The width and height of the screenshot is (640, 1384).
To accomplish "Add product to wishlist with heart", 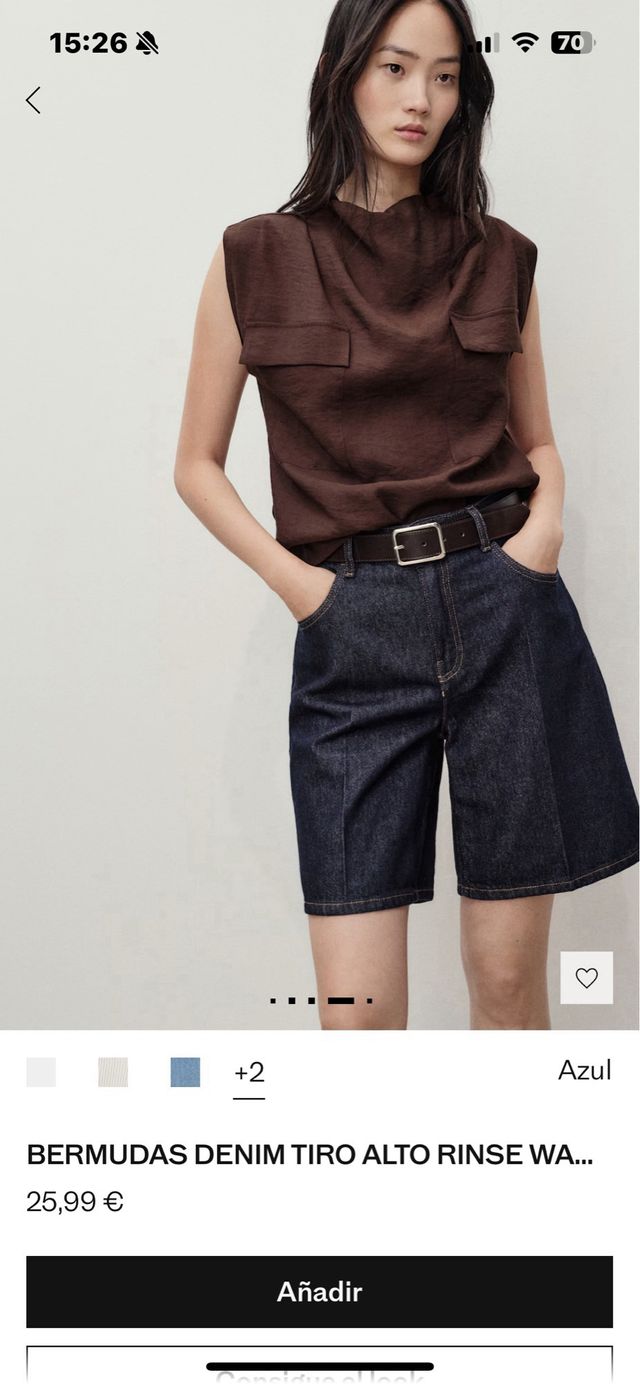I will point(586,978).
